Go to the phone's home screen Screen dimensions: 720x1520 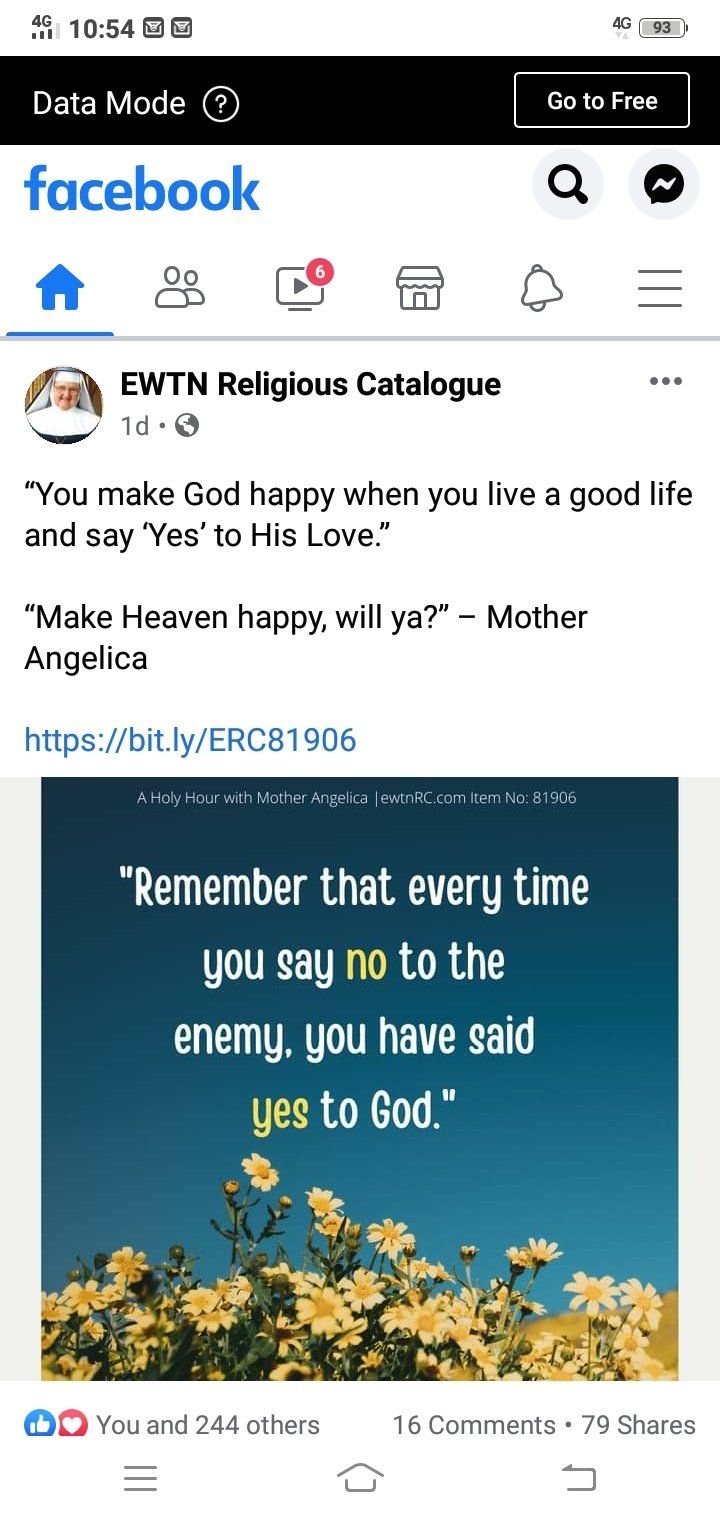click(x=360, y=1478)
